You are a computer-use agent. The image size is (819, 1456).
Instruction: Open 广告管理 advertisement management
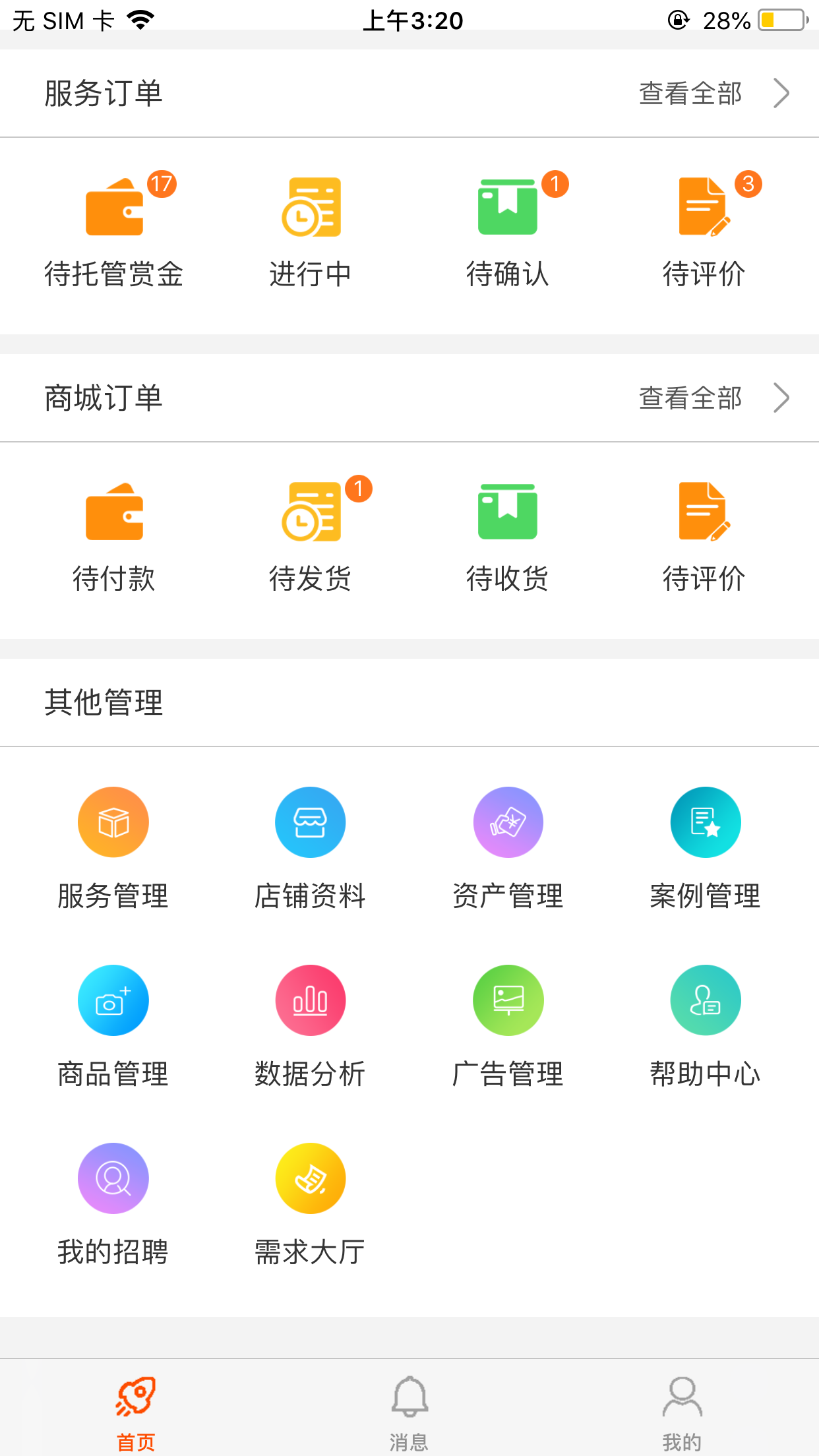(508, 1029)
